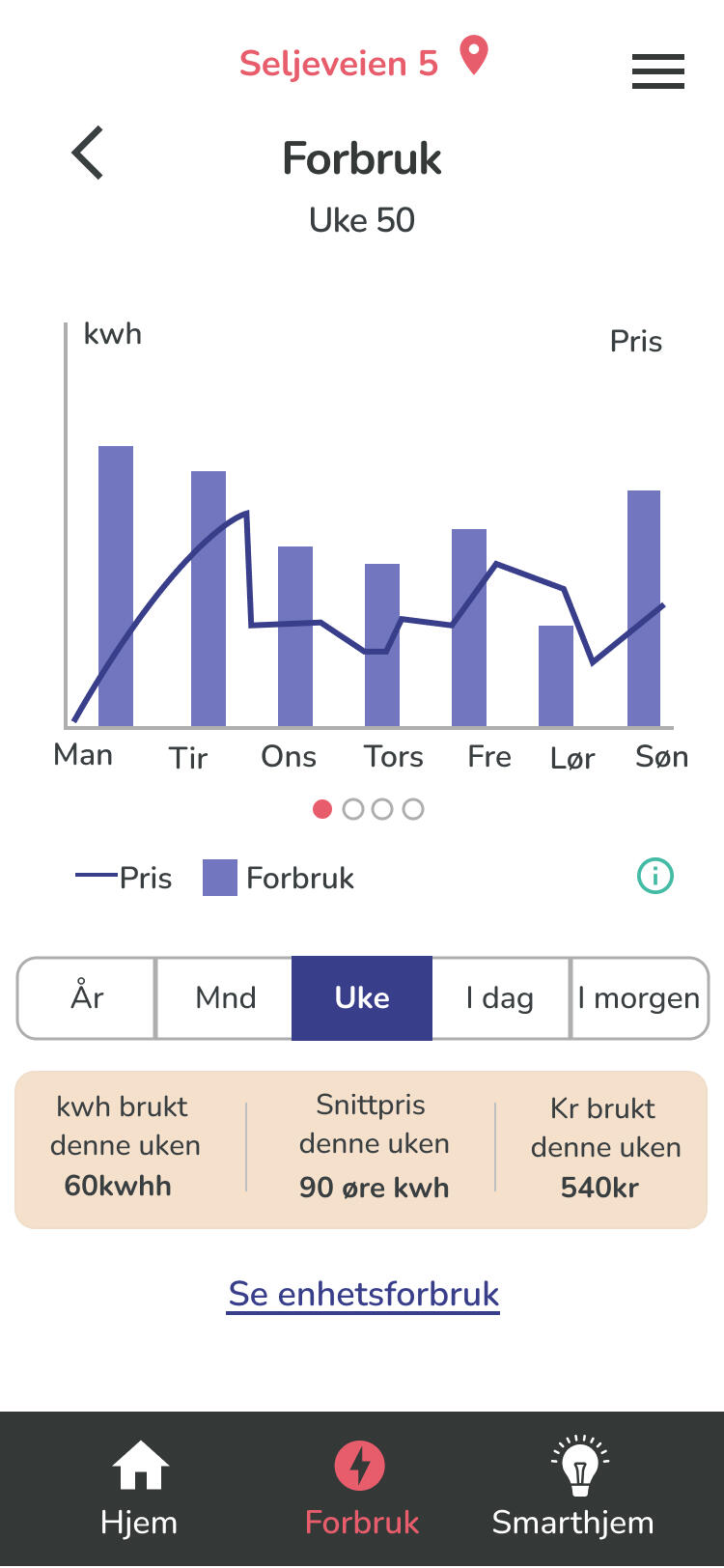Select the Mnd period tab
The image size is (724, 1568).
(225, 998)
